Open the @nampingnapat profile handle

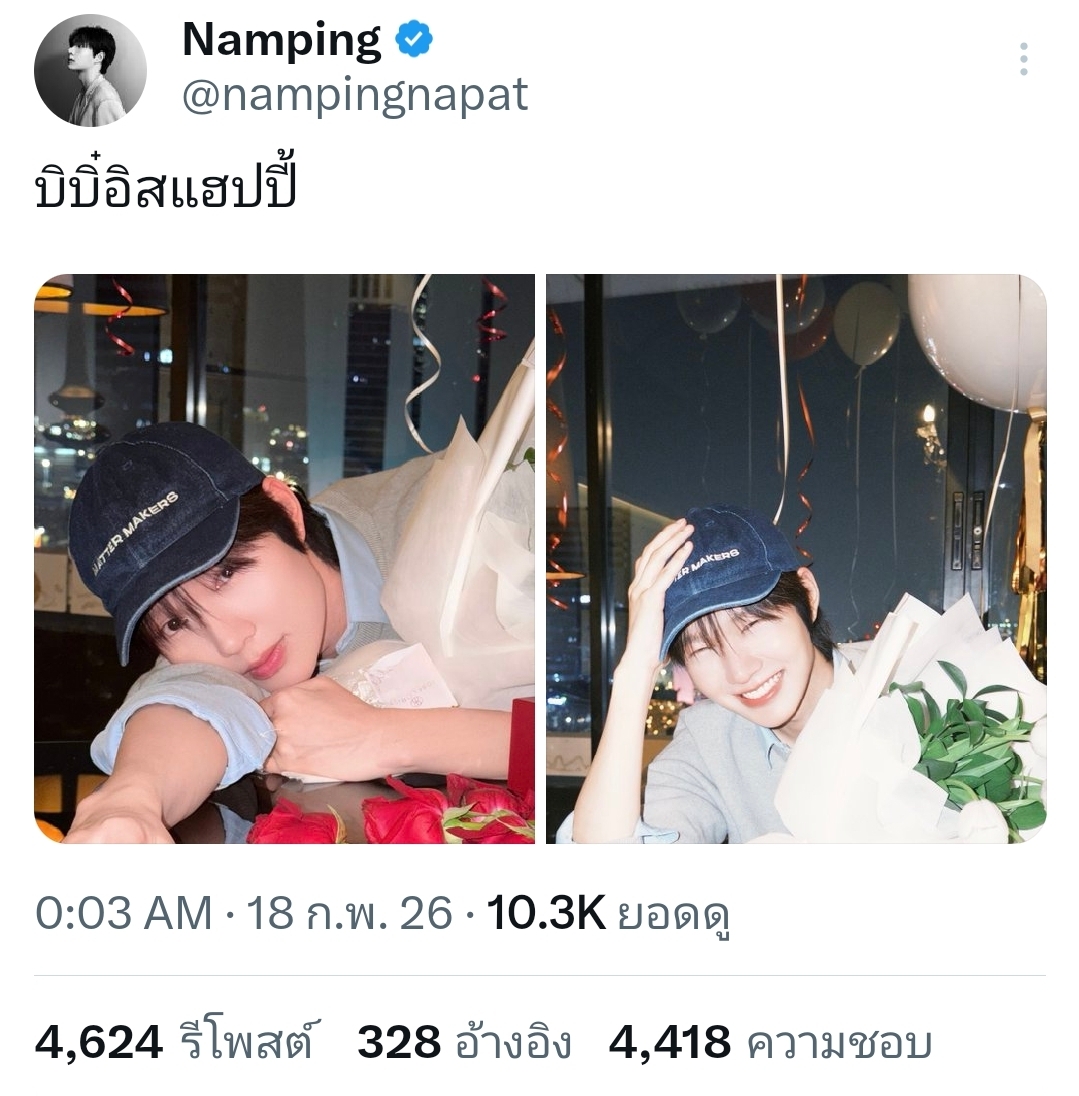[354, 96]
